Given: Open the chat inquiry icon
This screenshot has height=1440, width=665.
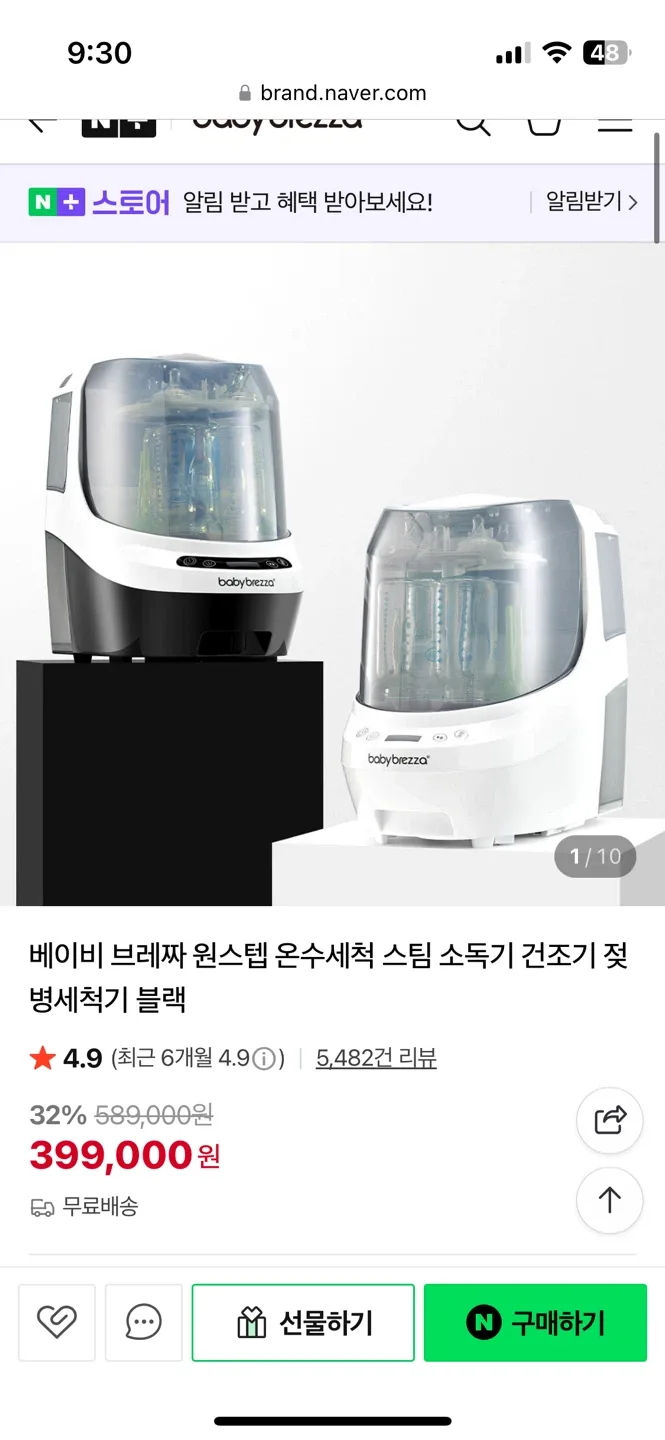Looking at the screenshot, I should [x=144, y=1322].
